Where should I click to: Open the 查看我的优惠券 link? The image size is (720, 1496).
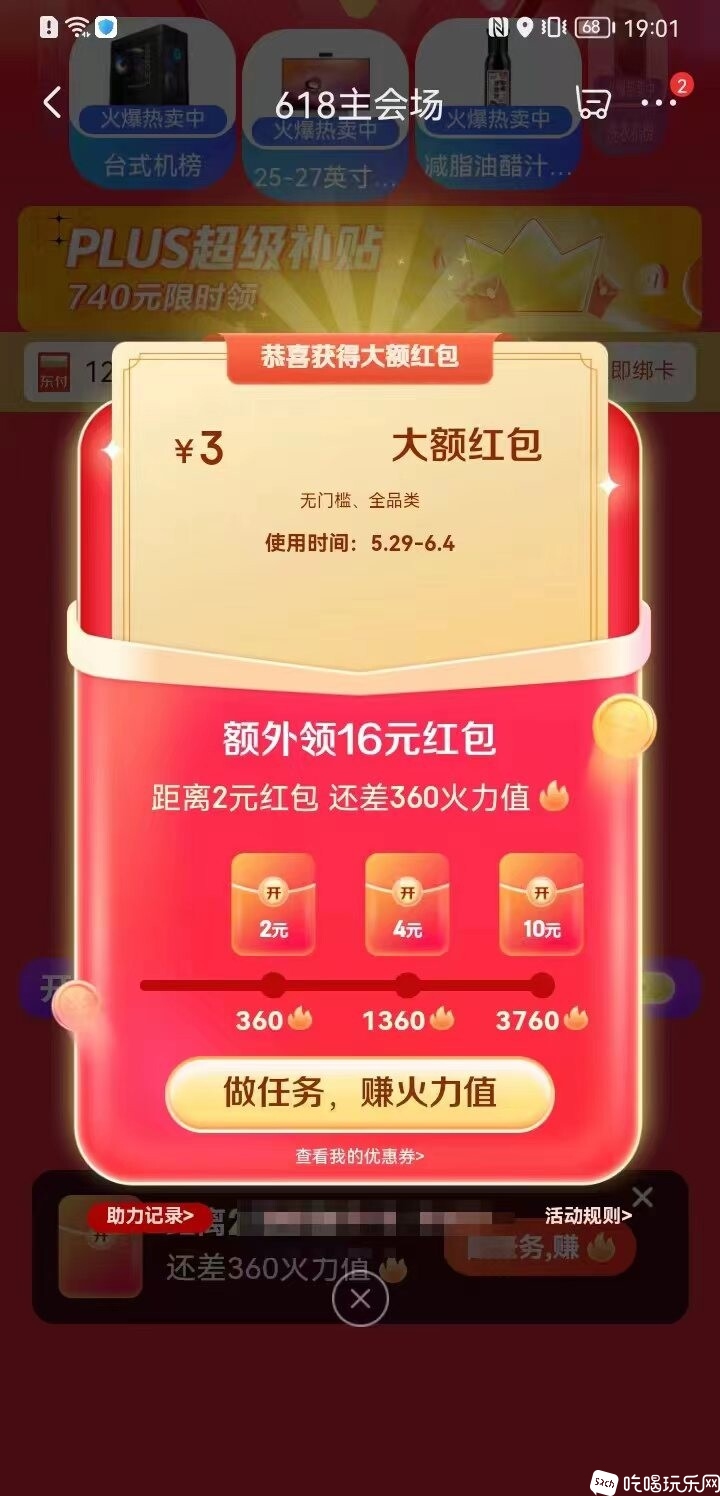(359, 1156)
